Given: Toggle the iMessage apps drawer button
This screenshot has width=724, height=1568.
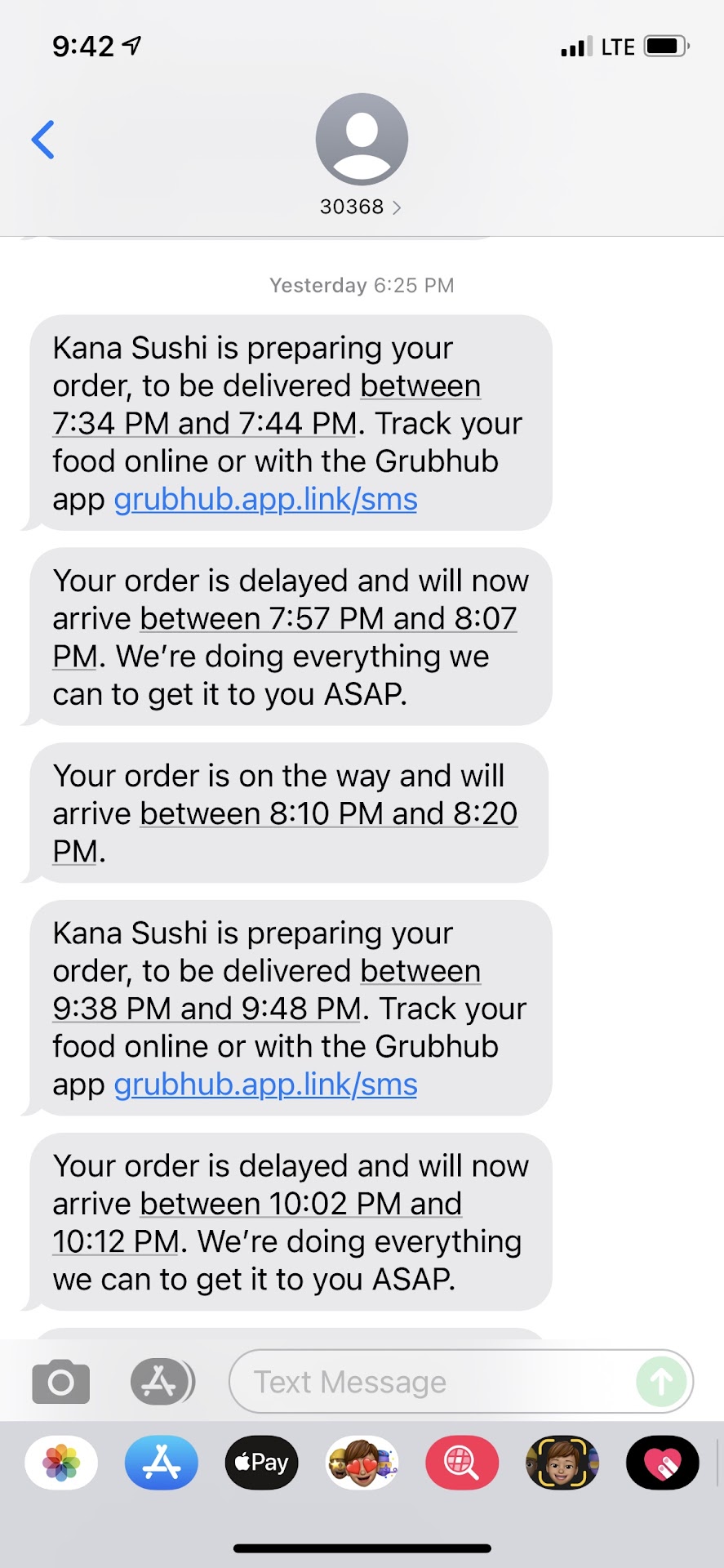Looking at the screenshot, I should click(x=162, y=1382).
